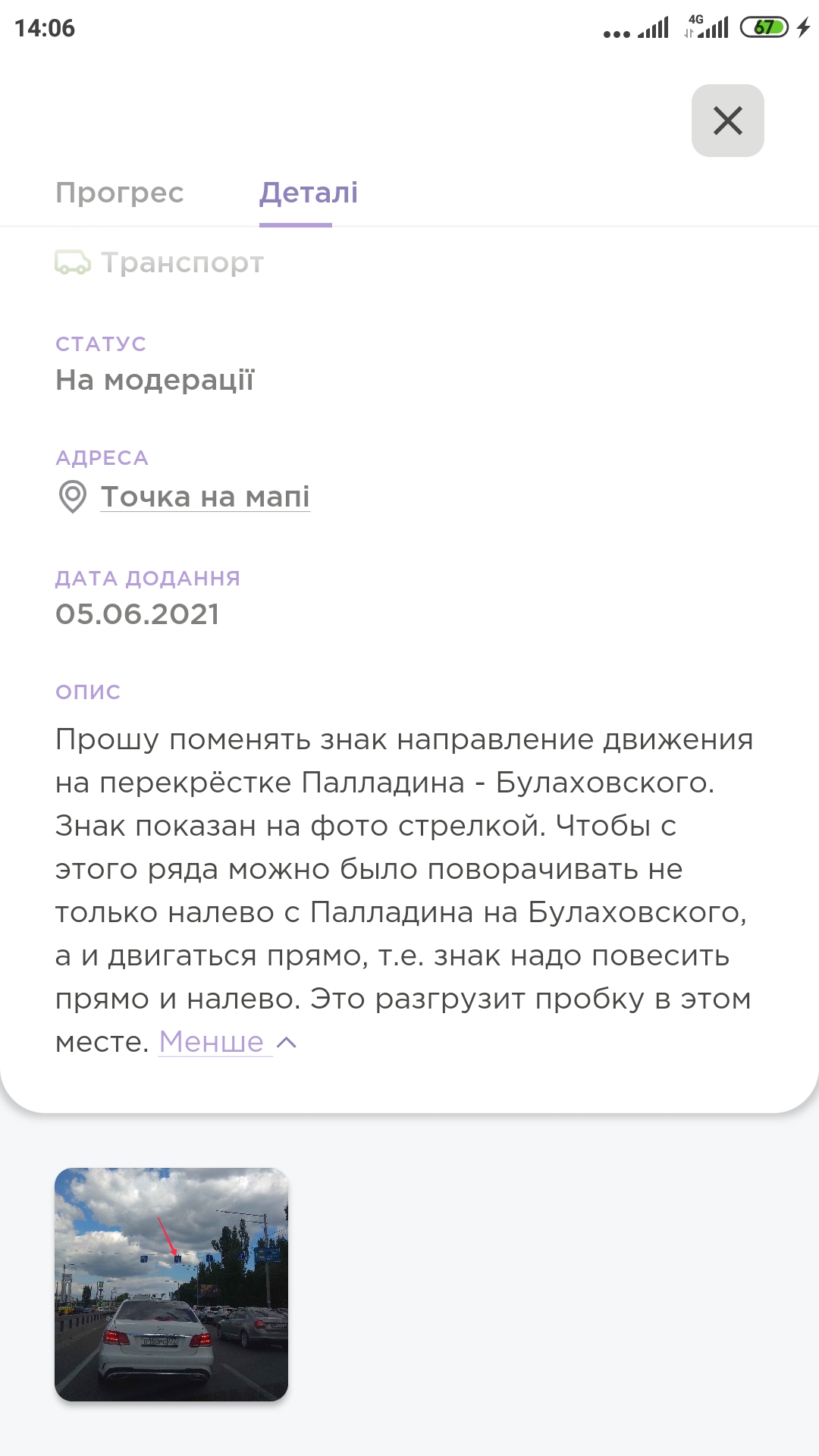
Task: Switch to the Прогрес tab
Action: click(120, 193)
